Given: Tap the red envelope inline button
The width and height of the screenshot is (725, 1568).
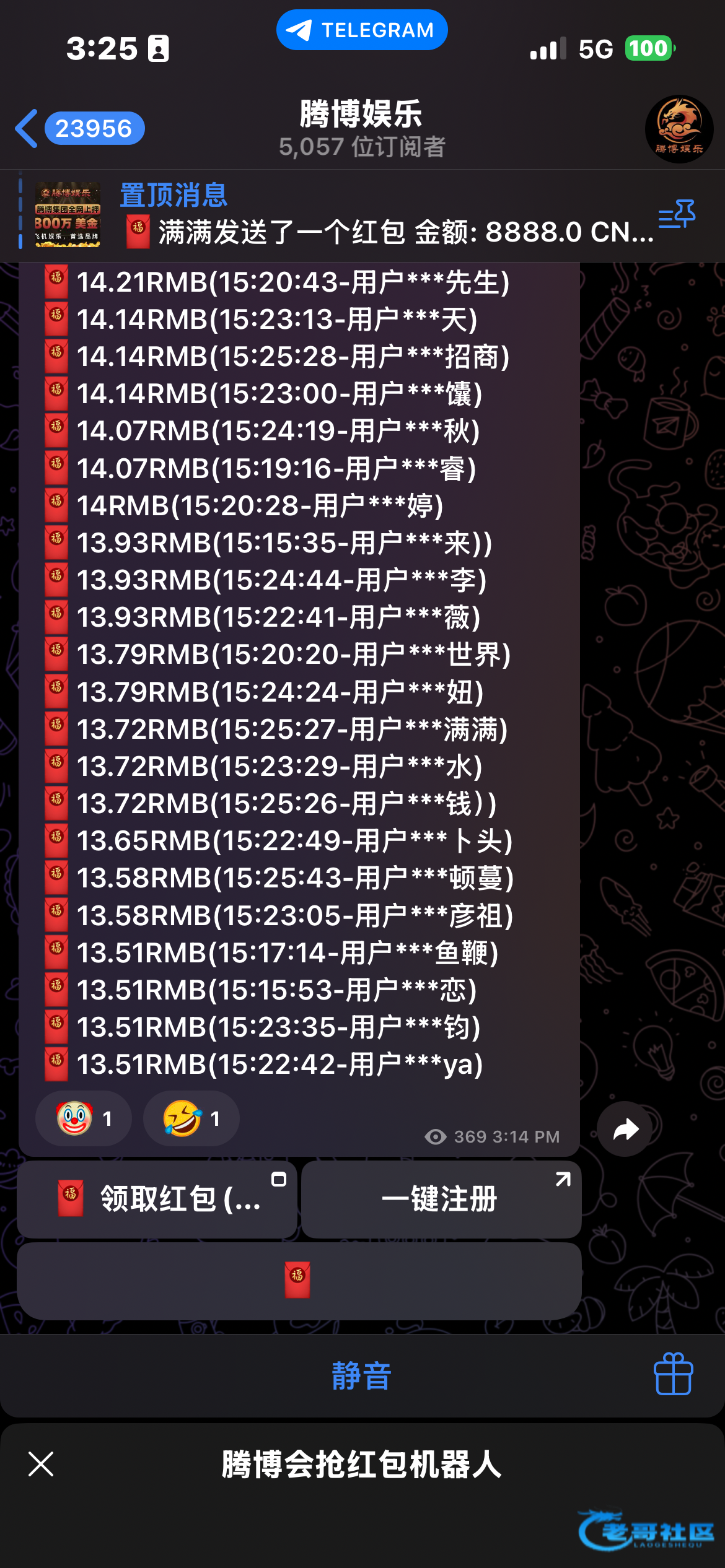Looking at the screenshot, I should (x=299, y=1281).
